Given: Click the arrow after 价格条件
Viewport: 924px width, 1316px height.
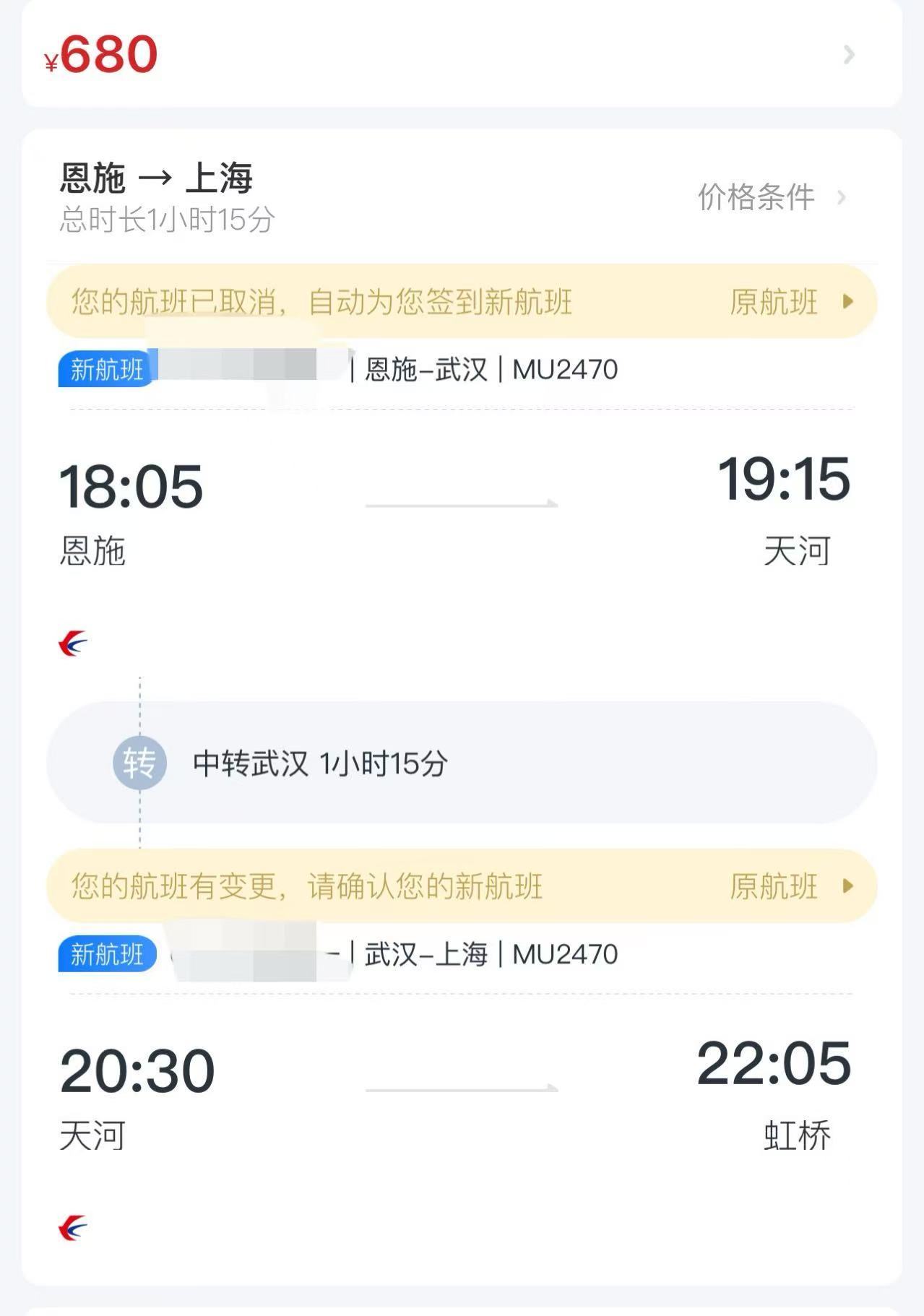Looking at the screenshot, I should 844,196.
